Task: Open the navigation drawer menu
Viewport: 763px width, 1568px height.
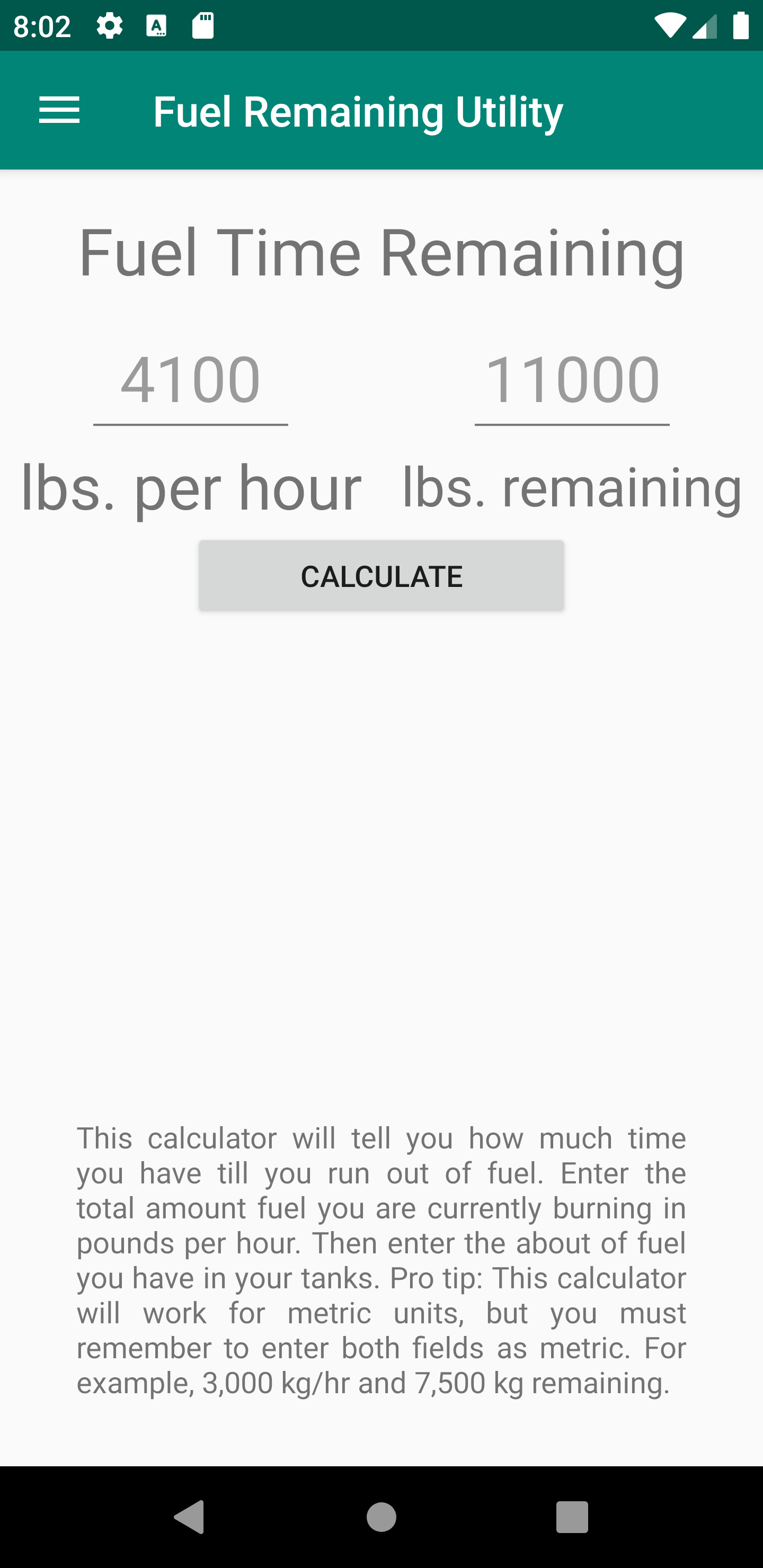Action: [x=59, y=111]
